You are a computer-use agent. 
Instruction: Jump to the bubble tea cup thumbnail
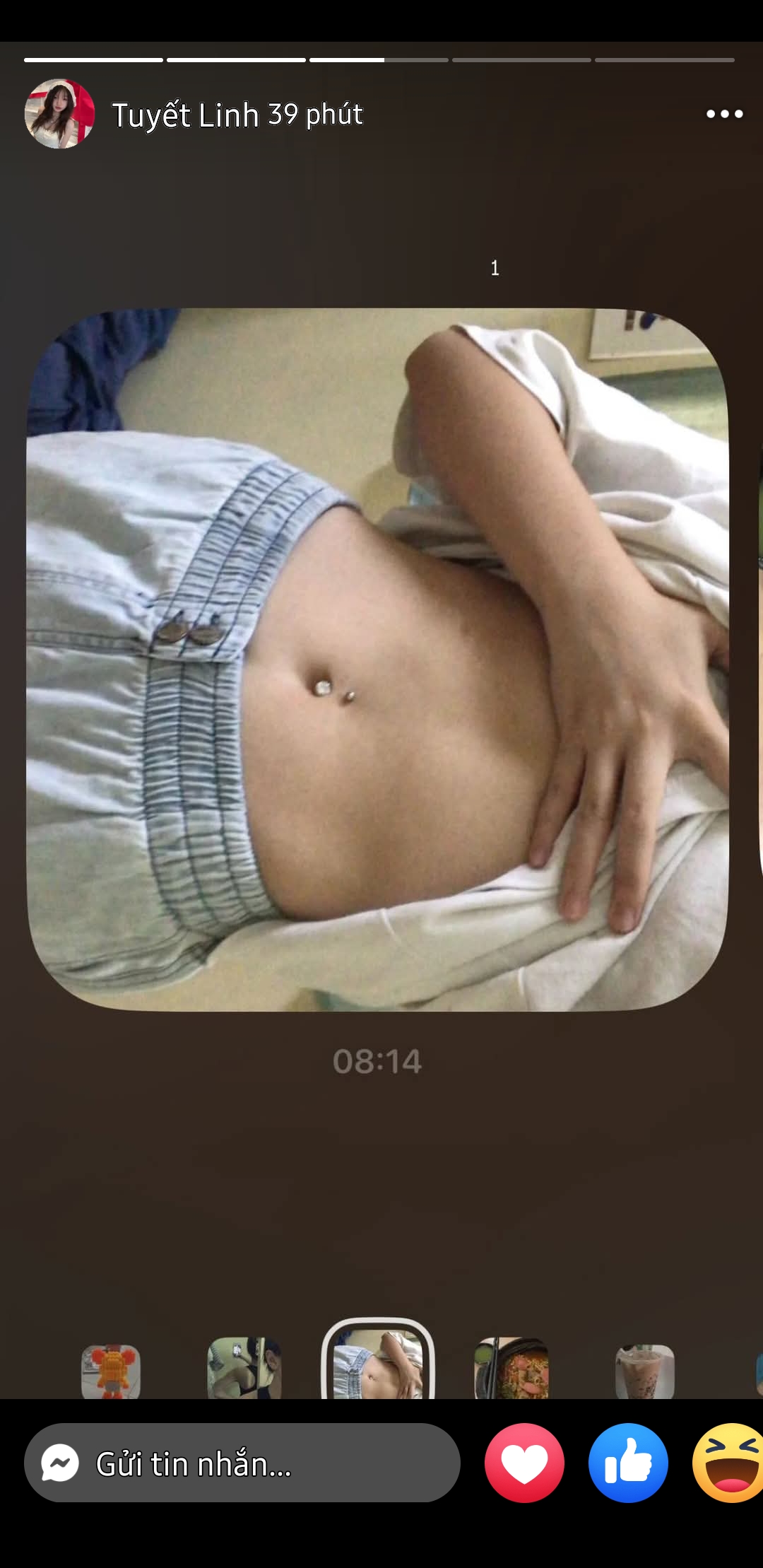[644, 1371]
